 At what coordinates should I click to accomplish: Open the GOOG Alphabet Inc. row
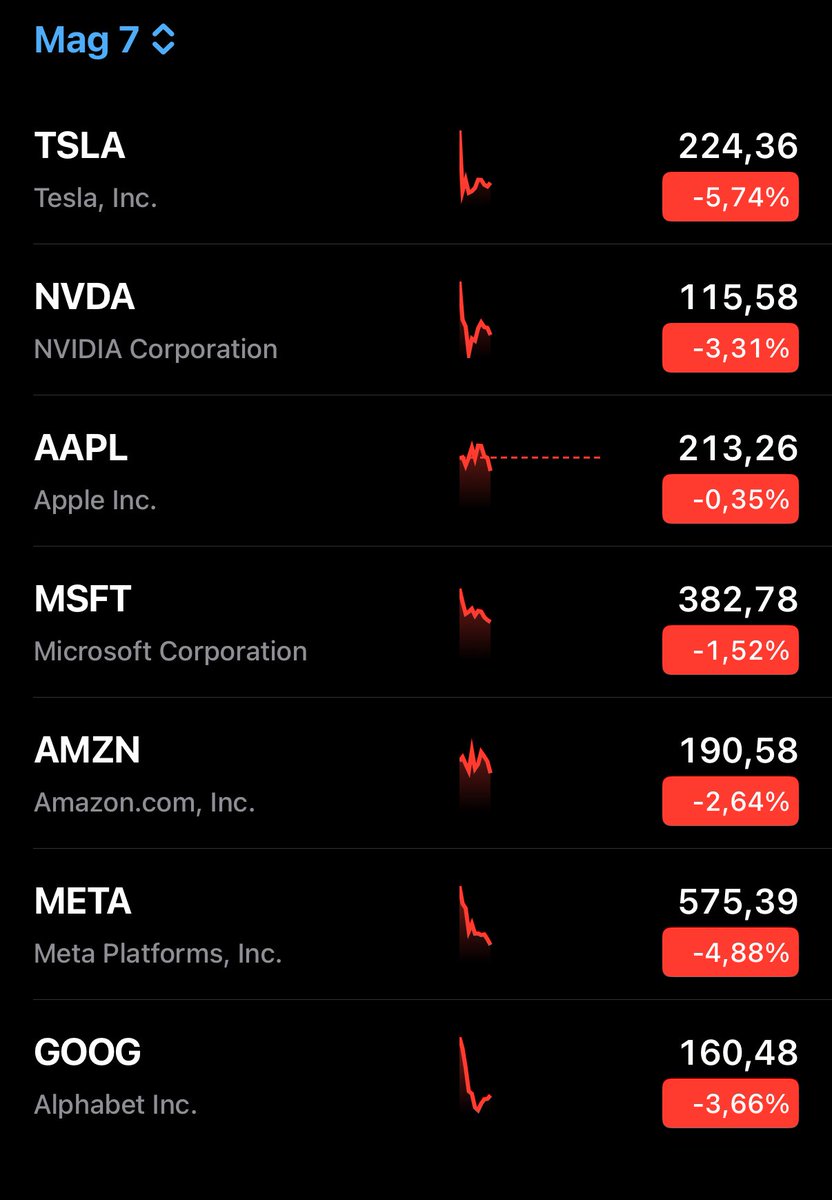[x=416, y=1075]
